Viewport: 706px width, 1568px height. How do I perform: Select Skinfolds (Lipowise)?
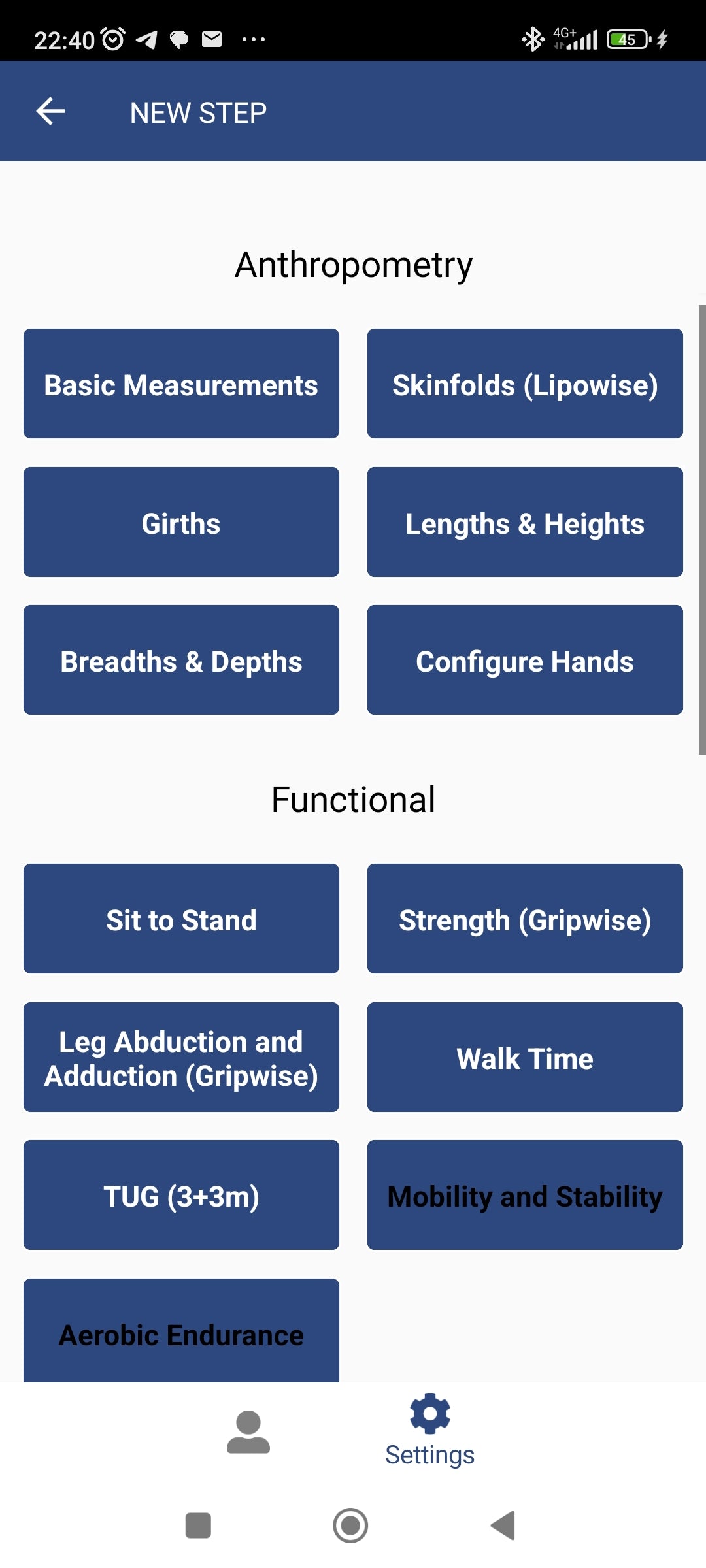coord(525,384)
